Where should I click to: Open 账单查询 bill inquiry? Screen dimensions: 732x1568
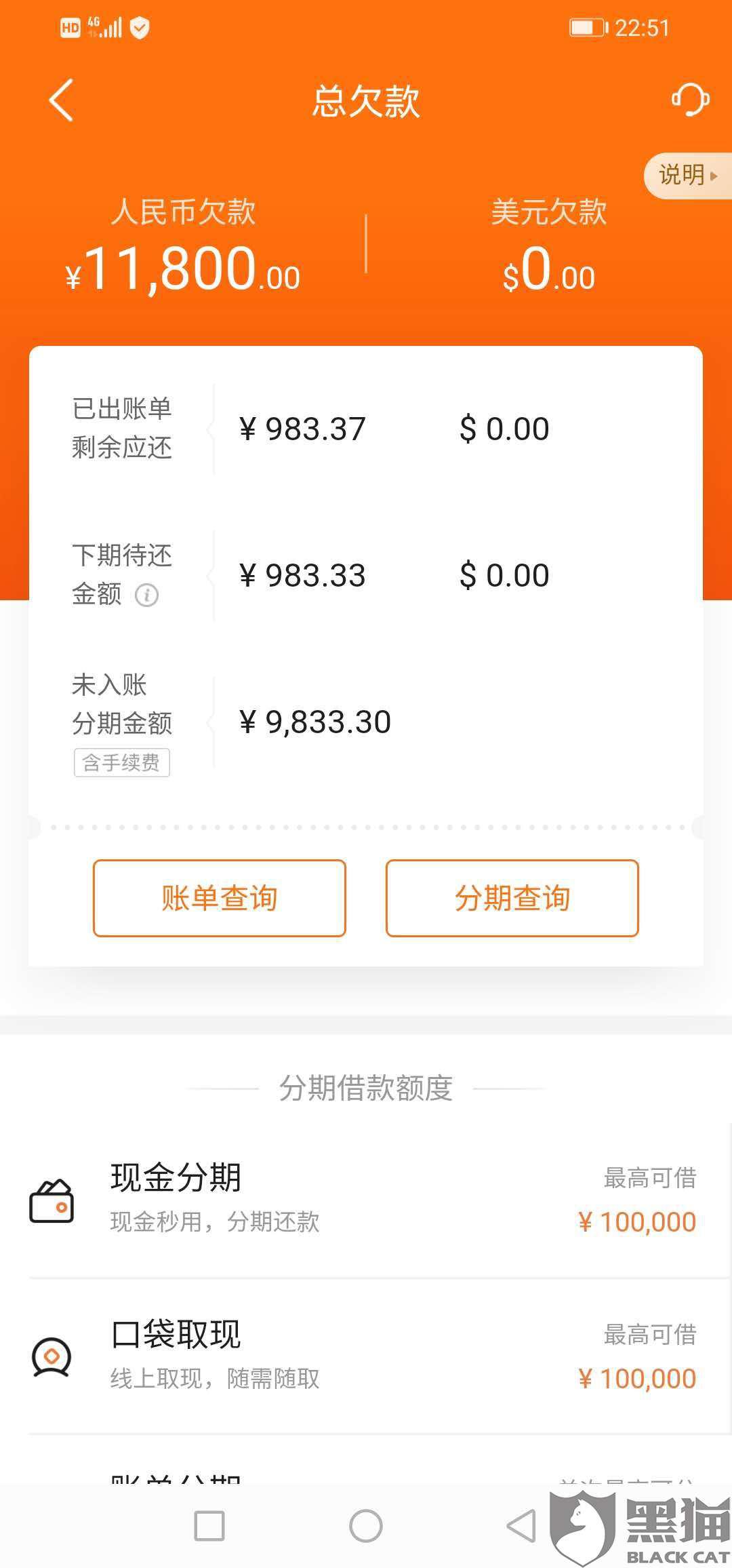click(x=220, y=898)
